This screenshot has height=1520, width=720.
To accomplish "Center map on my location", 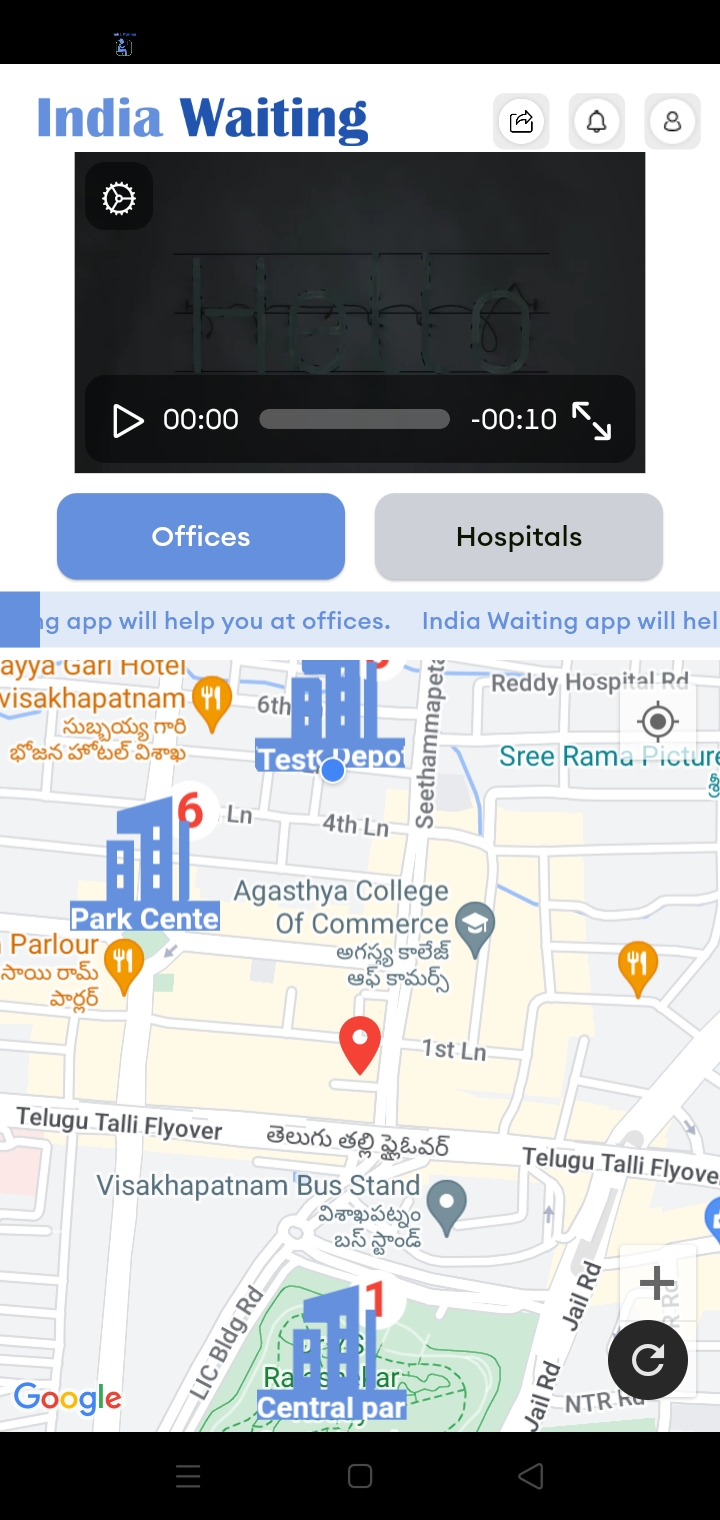I will 657,721.
